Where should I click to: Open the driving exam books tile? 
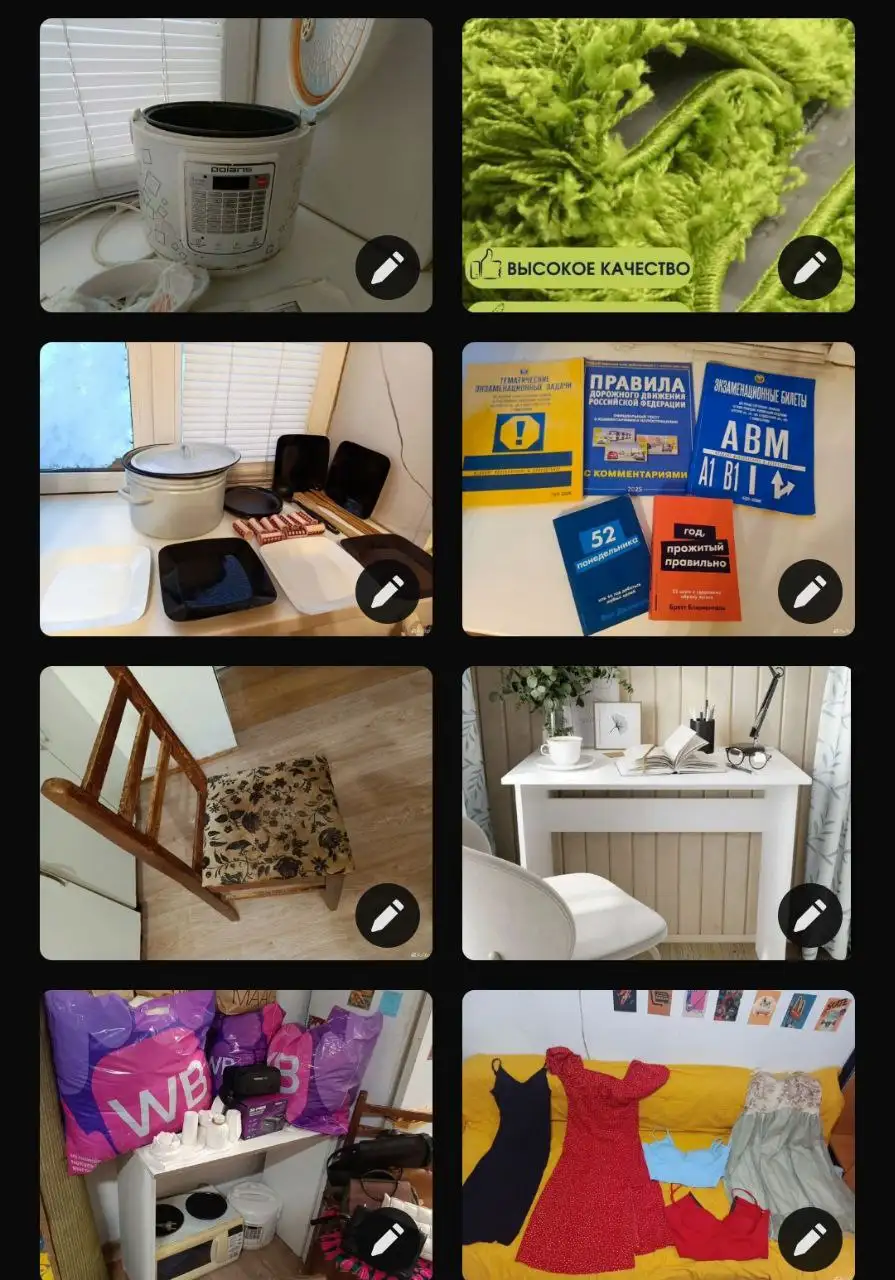tap(640, 480)
